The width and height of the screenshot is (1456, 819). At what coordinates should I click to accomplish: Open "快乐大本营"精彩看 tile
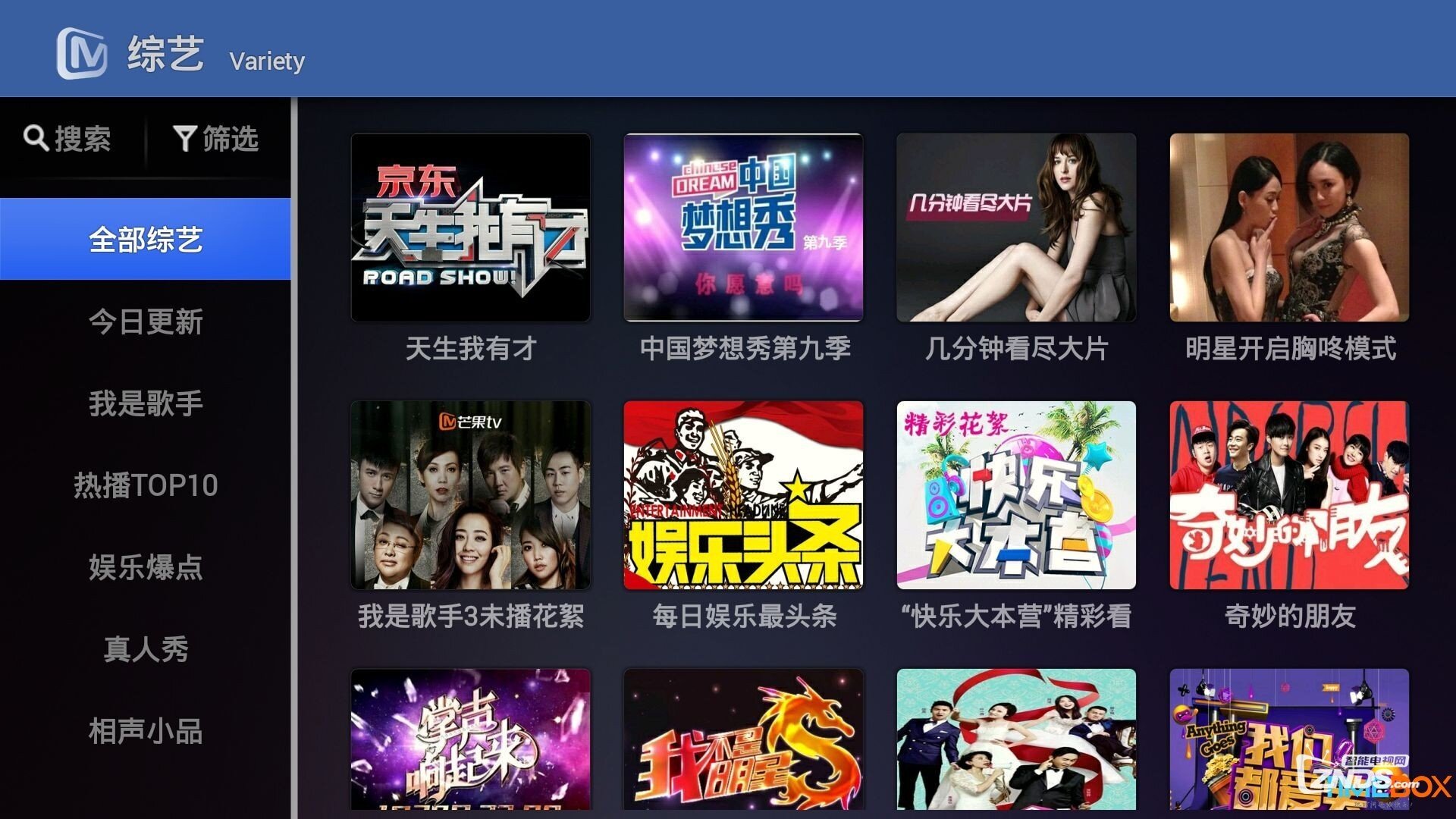(1016, 495)
